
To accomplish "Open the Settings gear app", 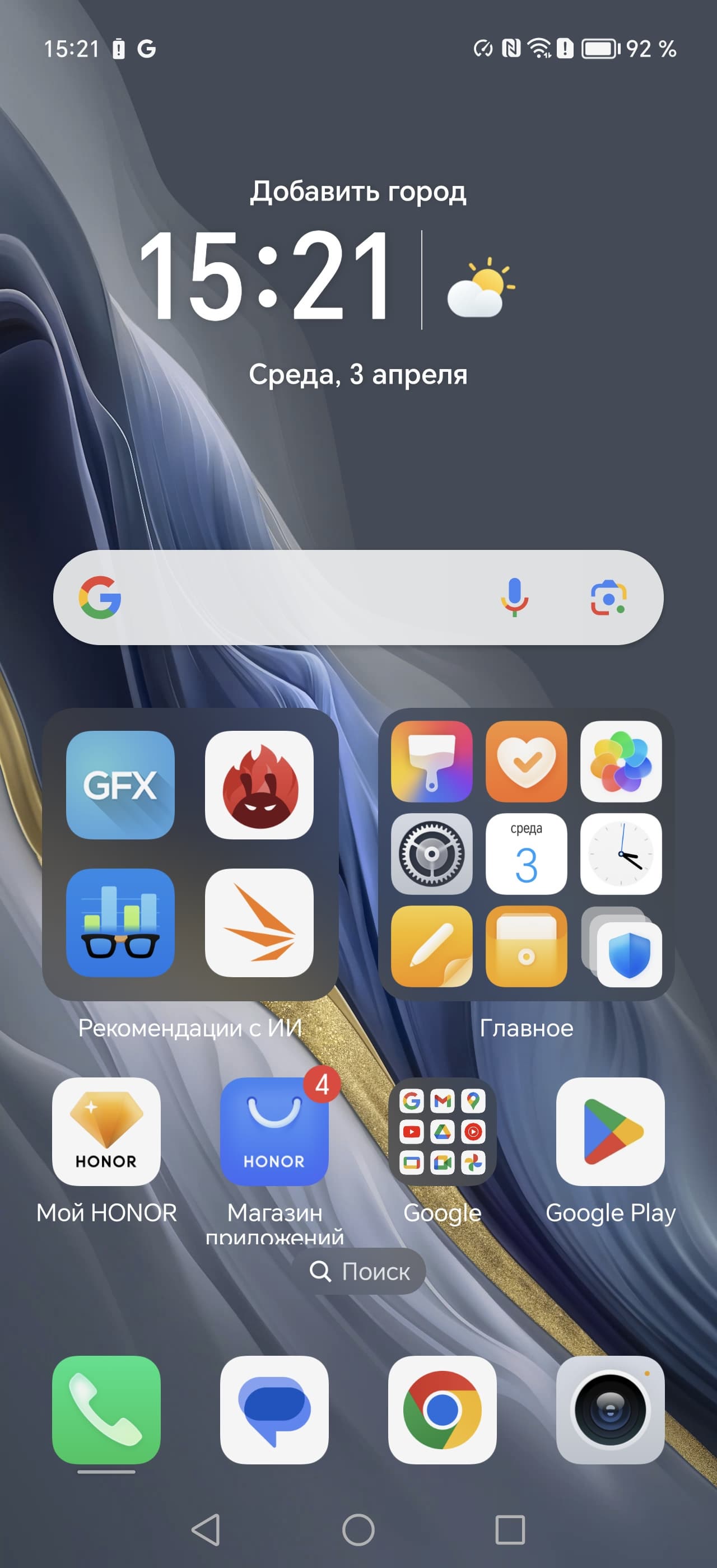I will click(x=431, y=853).
